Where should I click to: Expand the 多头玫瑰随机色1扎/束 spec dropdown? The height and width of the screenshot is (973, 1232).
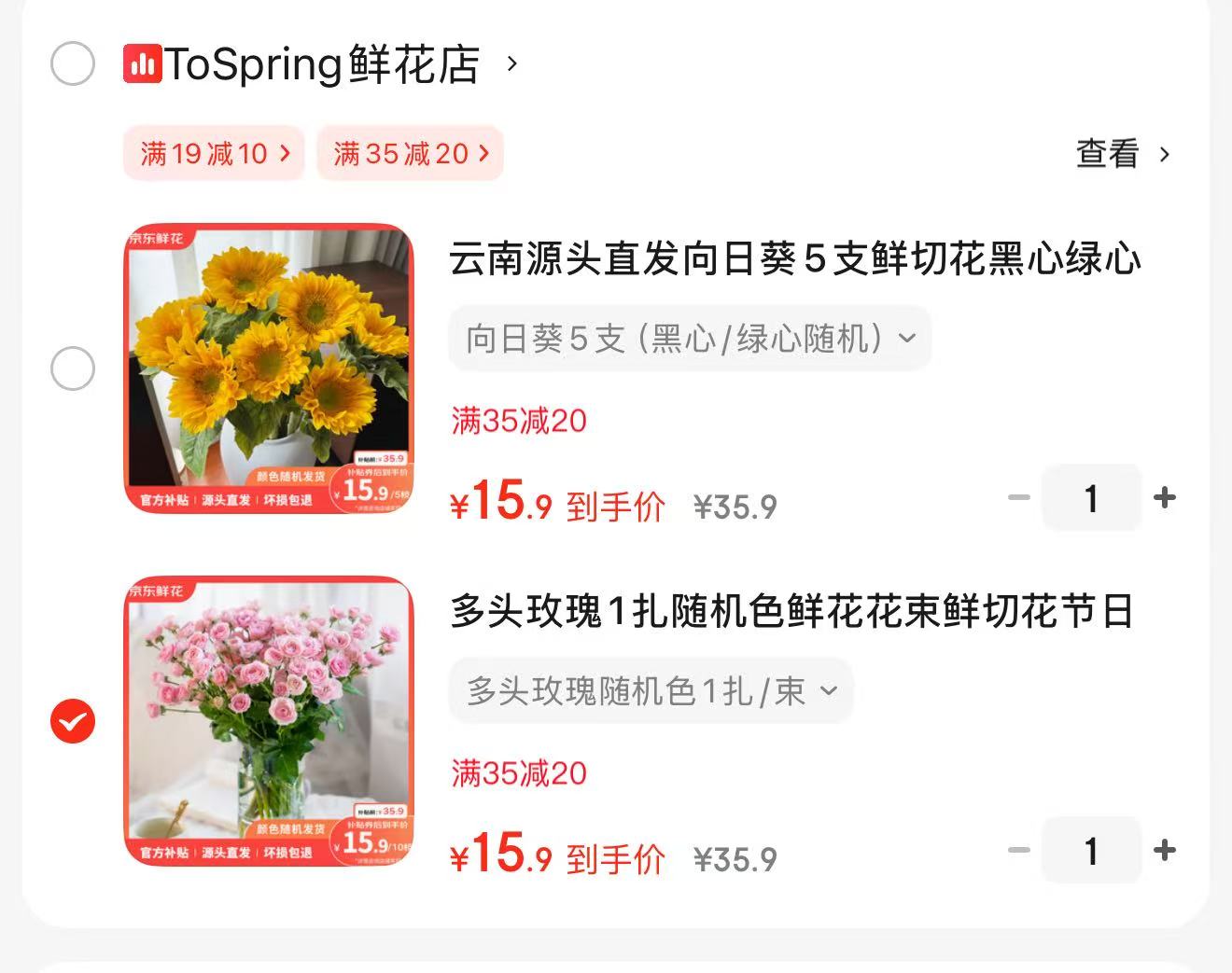point(651,691)
